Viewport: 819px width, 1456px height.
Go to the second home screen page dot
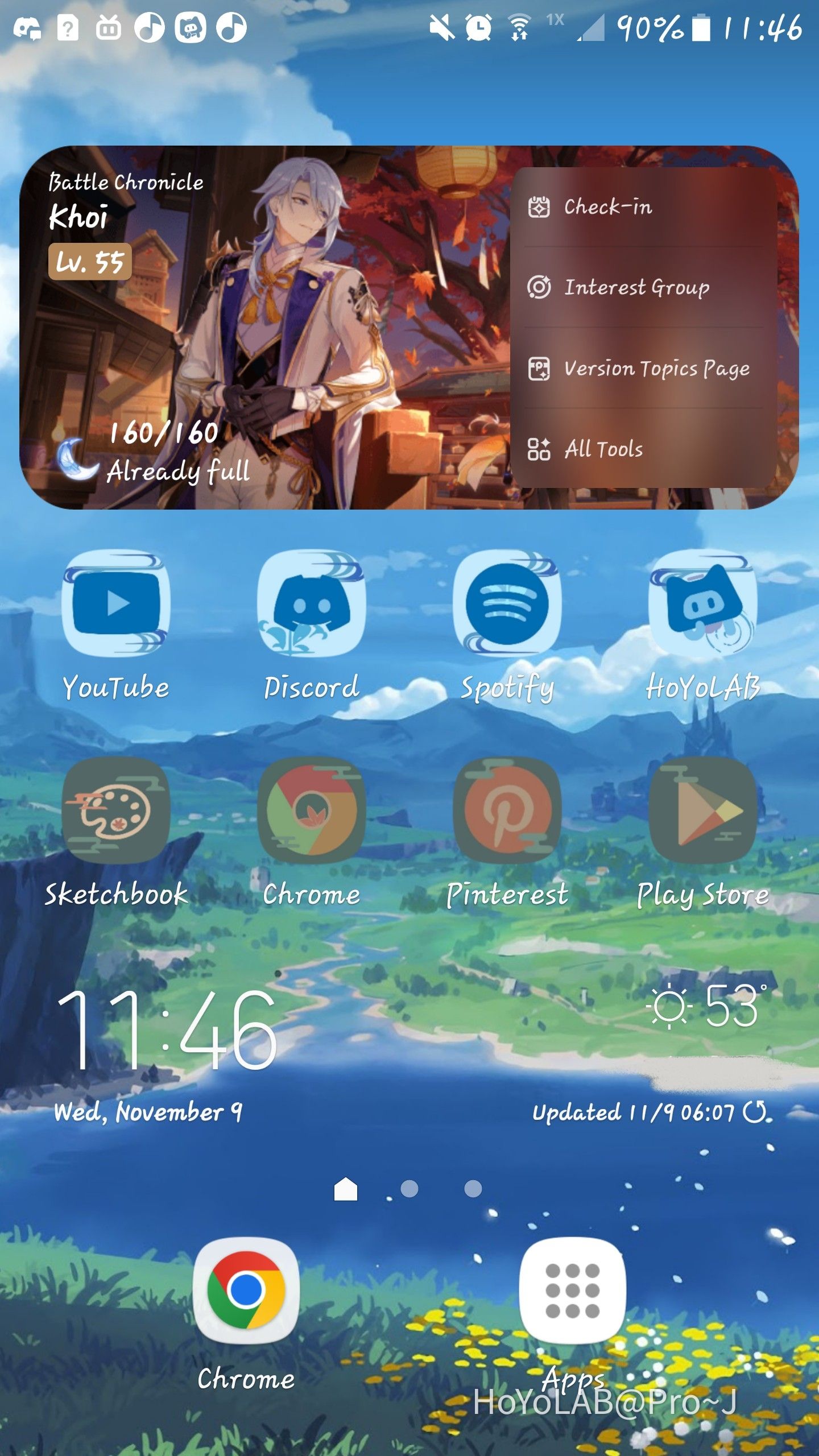[409, 1189]
